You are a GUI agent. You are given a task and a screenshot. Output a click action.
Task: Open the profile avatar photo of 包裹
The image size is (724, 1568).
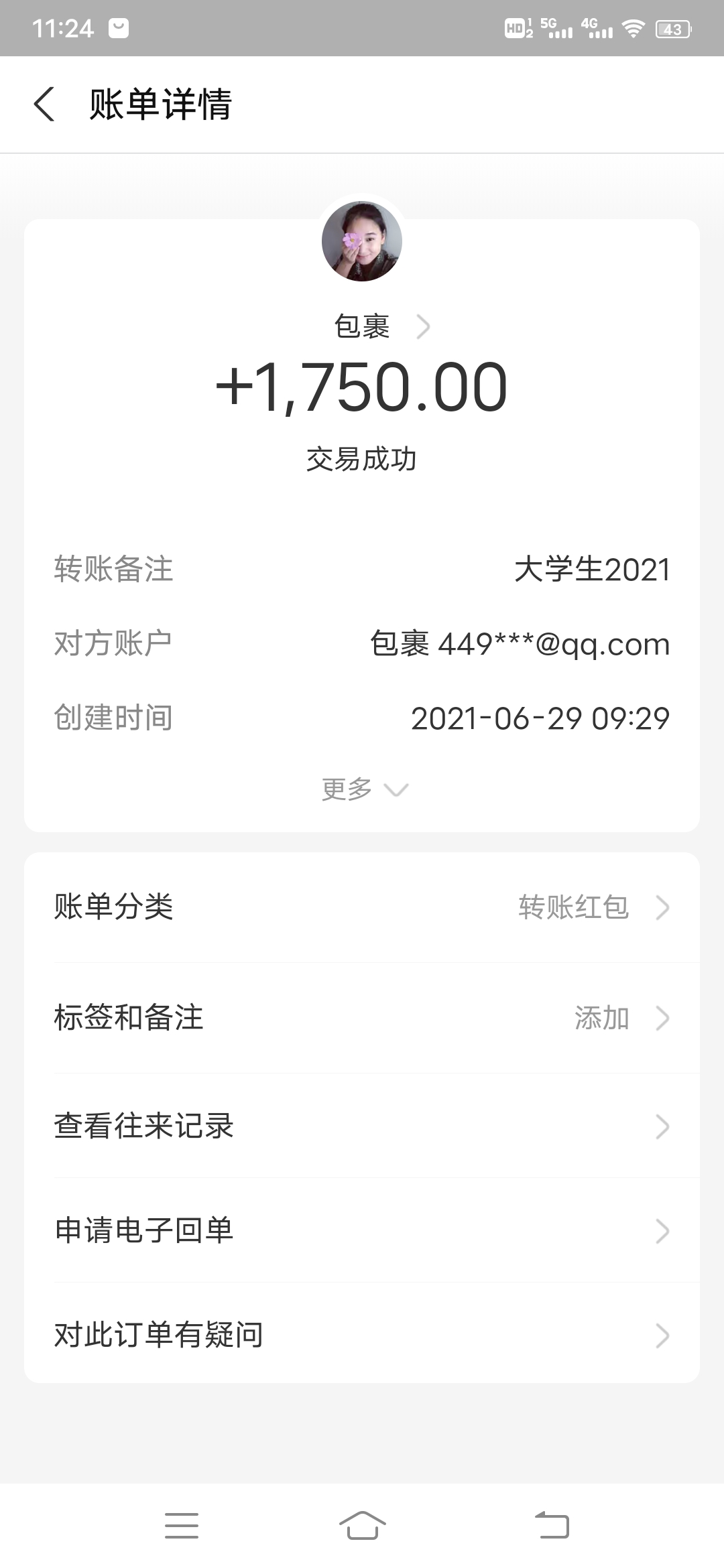362,243
